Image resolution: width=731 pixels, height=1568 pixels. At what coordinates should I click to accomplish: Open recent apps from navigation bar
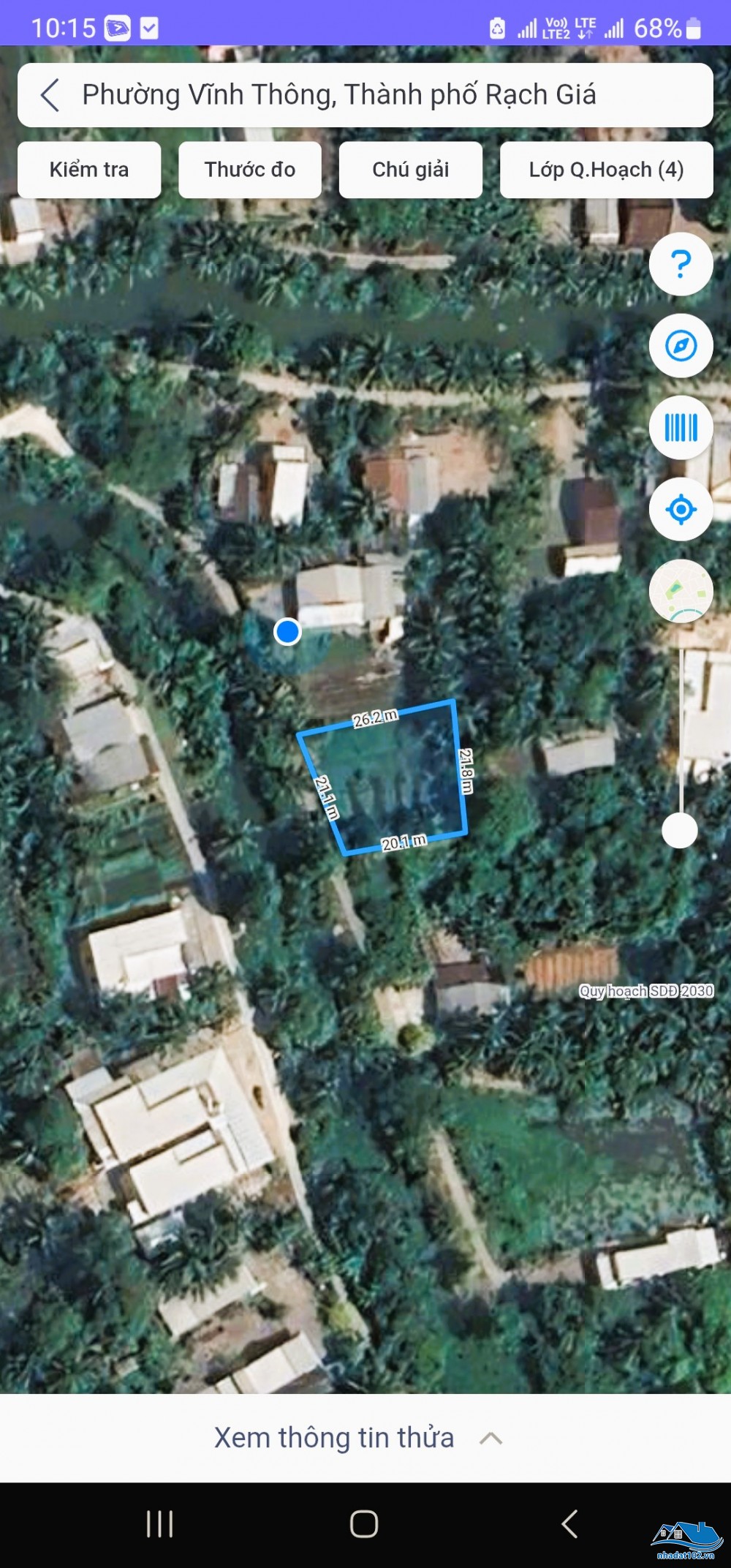click(160, 1525)
